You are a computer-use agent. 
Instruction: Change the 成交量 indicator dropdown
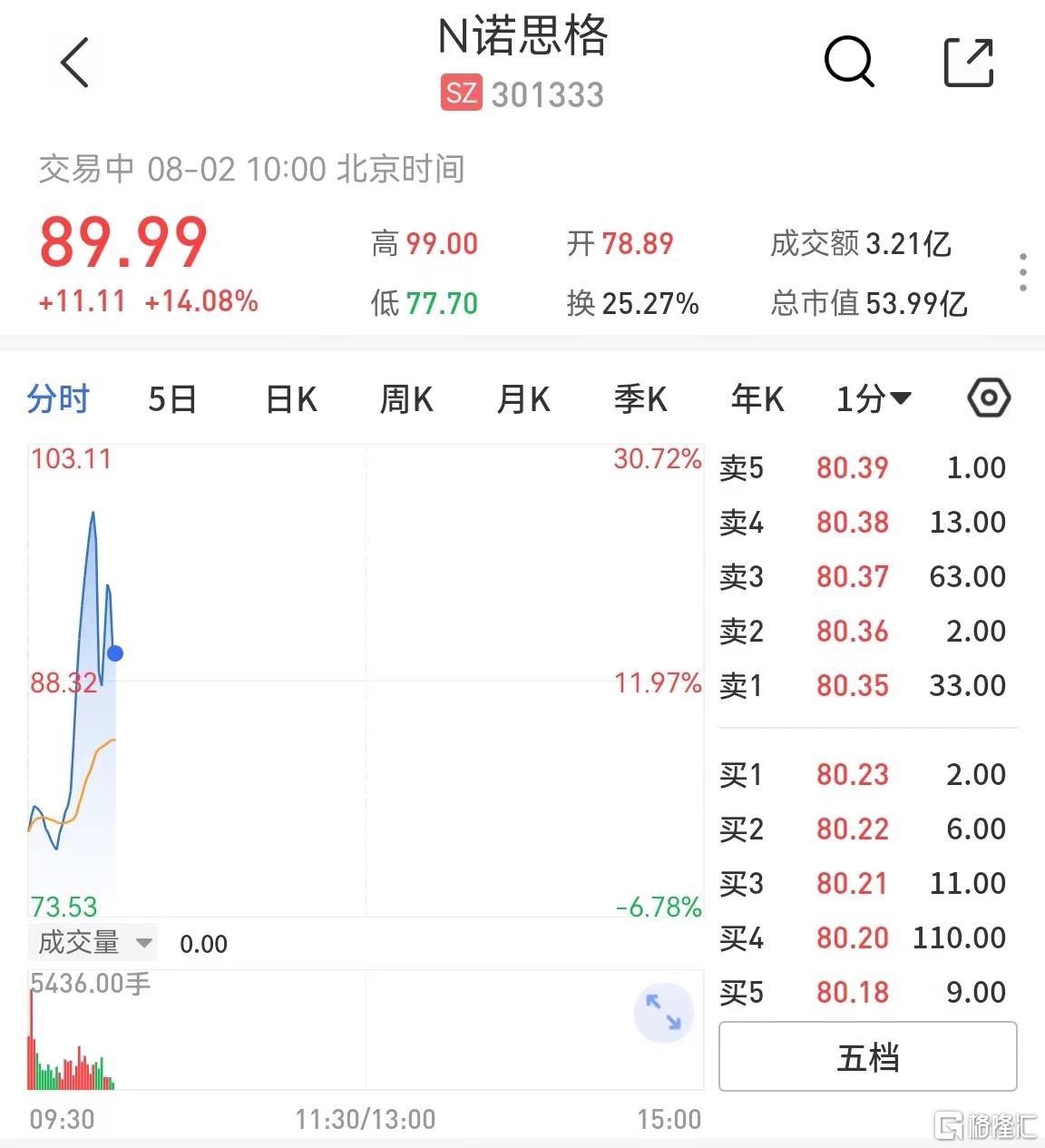[x=93, y=943]
